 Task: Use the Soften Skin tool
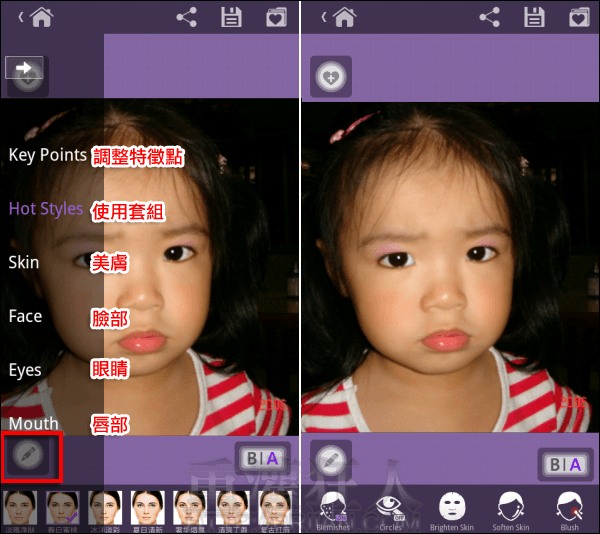[511, 508]
